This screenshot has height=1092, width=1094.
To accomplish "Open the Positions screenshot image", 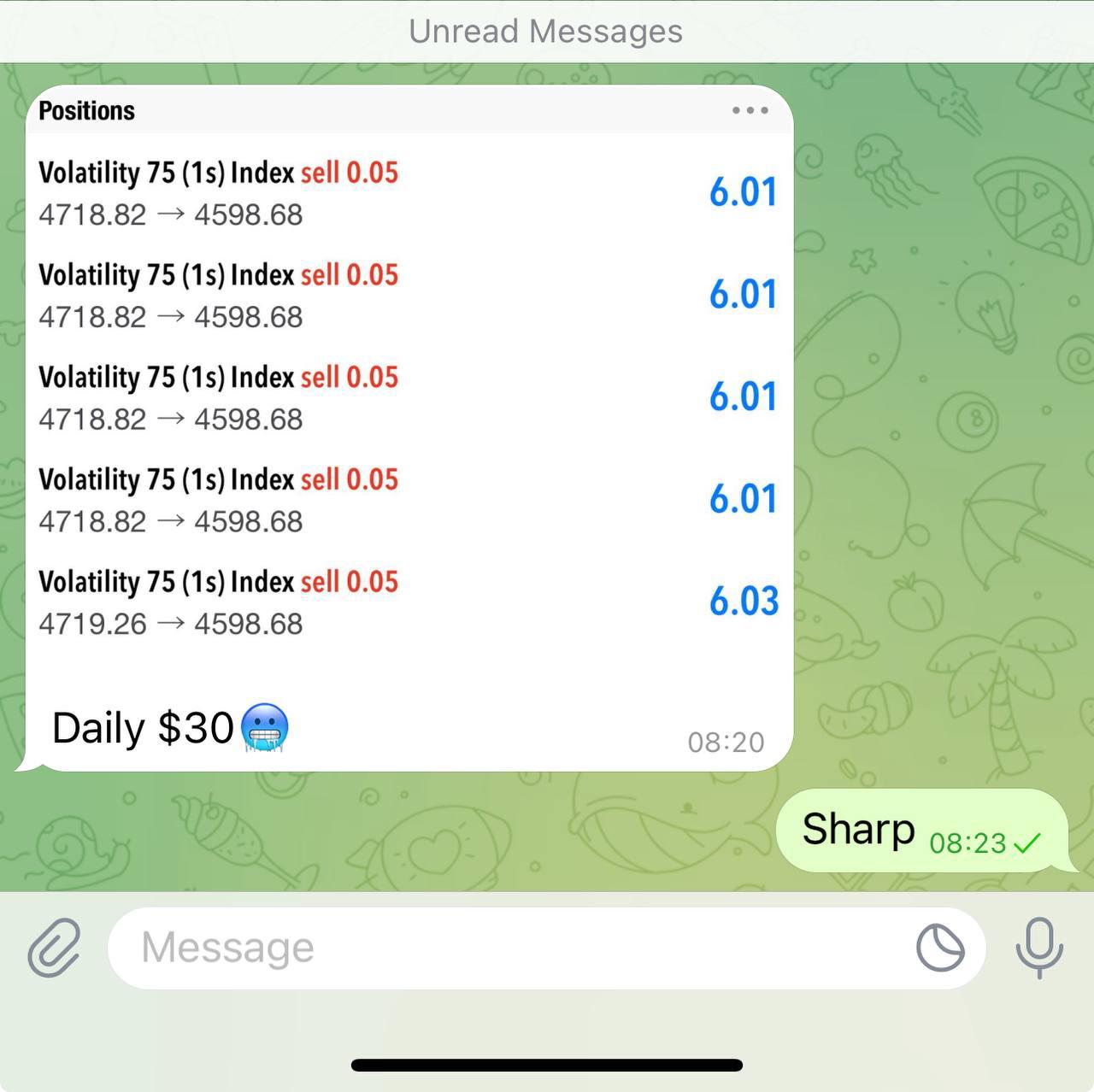I will [409, 385].
